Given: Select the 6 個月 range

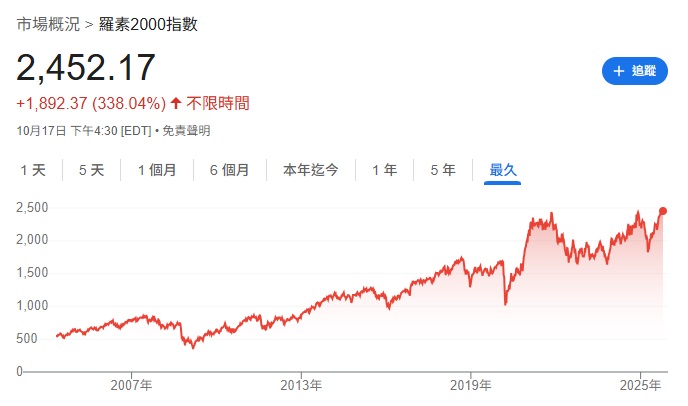Looking at the screenshot, I should point(229,170).
